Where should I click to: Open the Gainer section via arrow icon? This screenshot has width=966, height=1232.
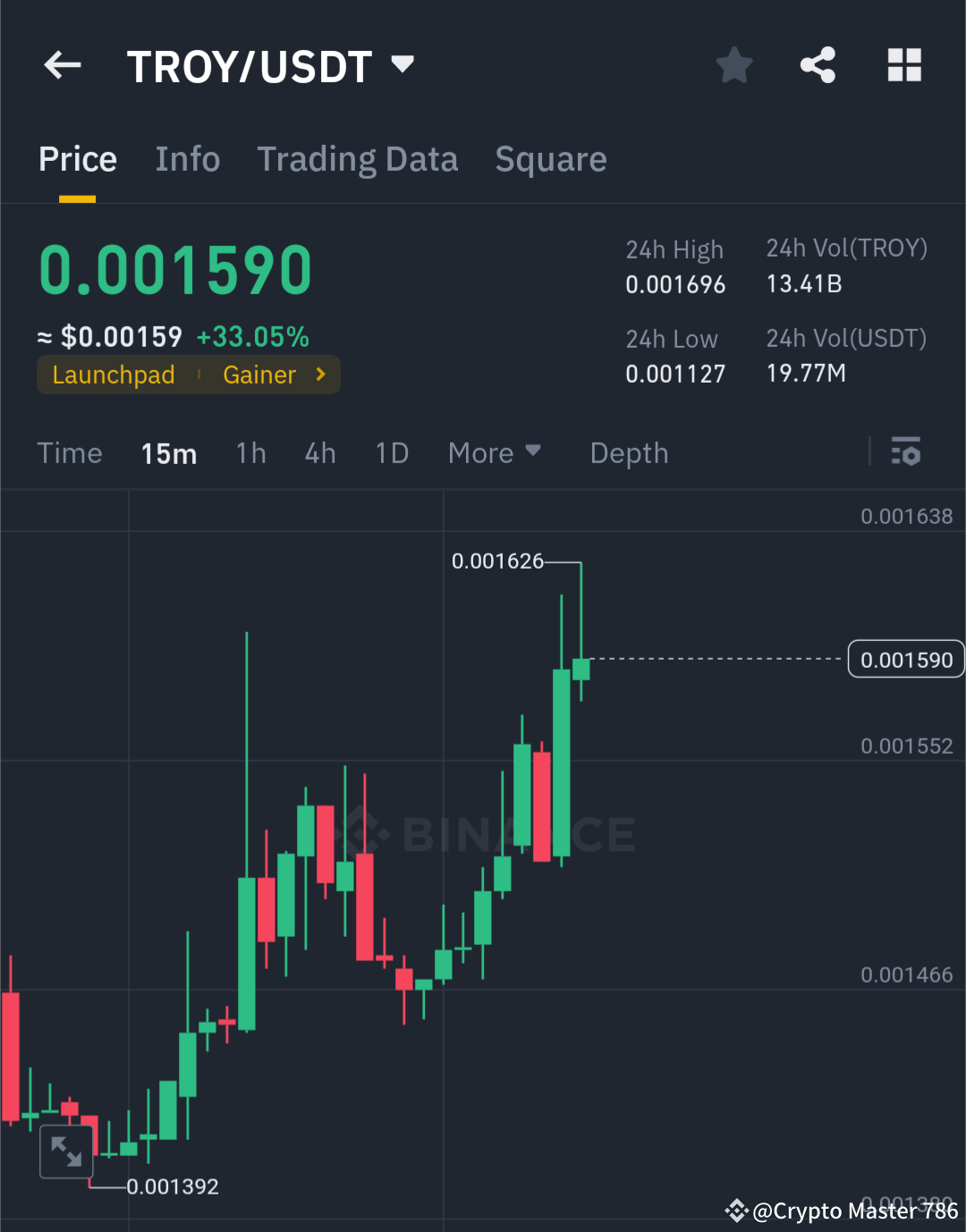320,375
